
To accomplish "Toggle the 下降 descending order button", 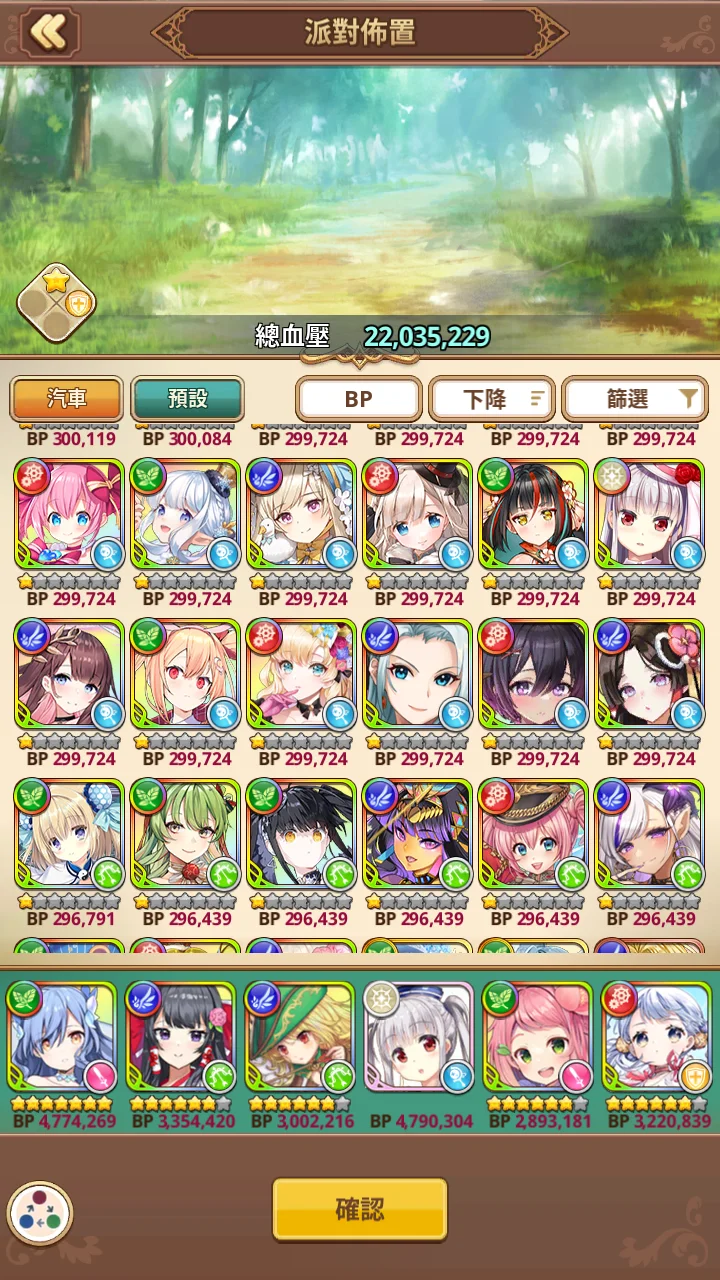I will [x=491, y=400].
